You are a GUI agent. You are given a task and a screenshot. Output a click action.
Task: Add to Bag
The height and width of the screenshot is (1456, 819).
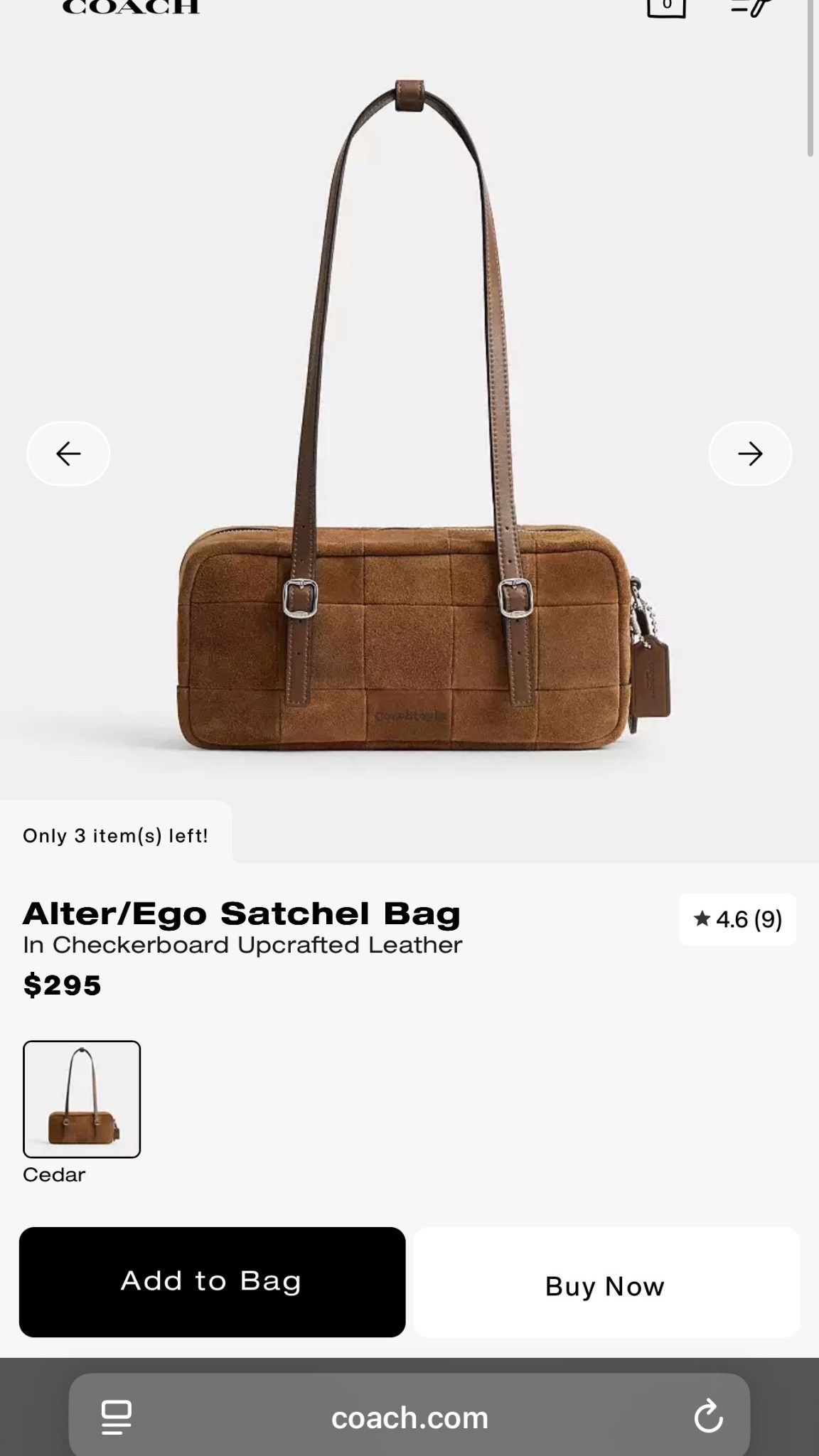(x=212, y=1282)
